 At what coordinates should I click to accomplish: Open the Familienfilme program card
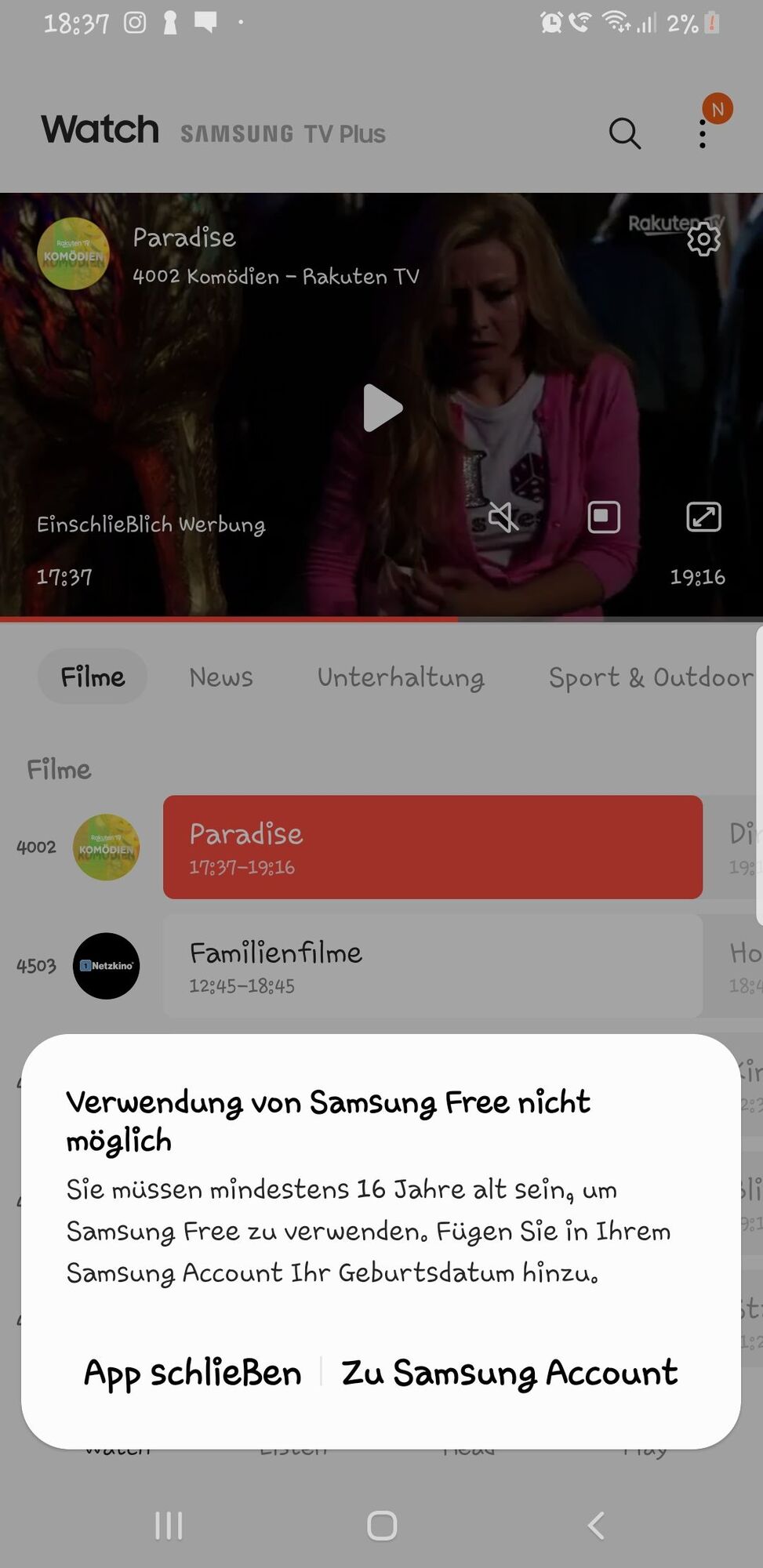tap(432, 966)
